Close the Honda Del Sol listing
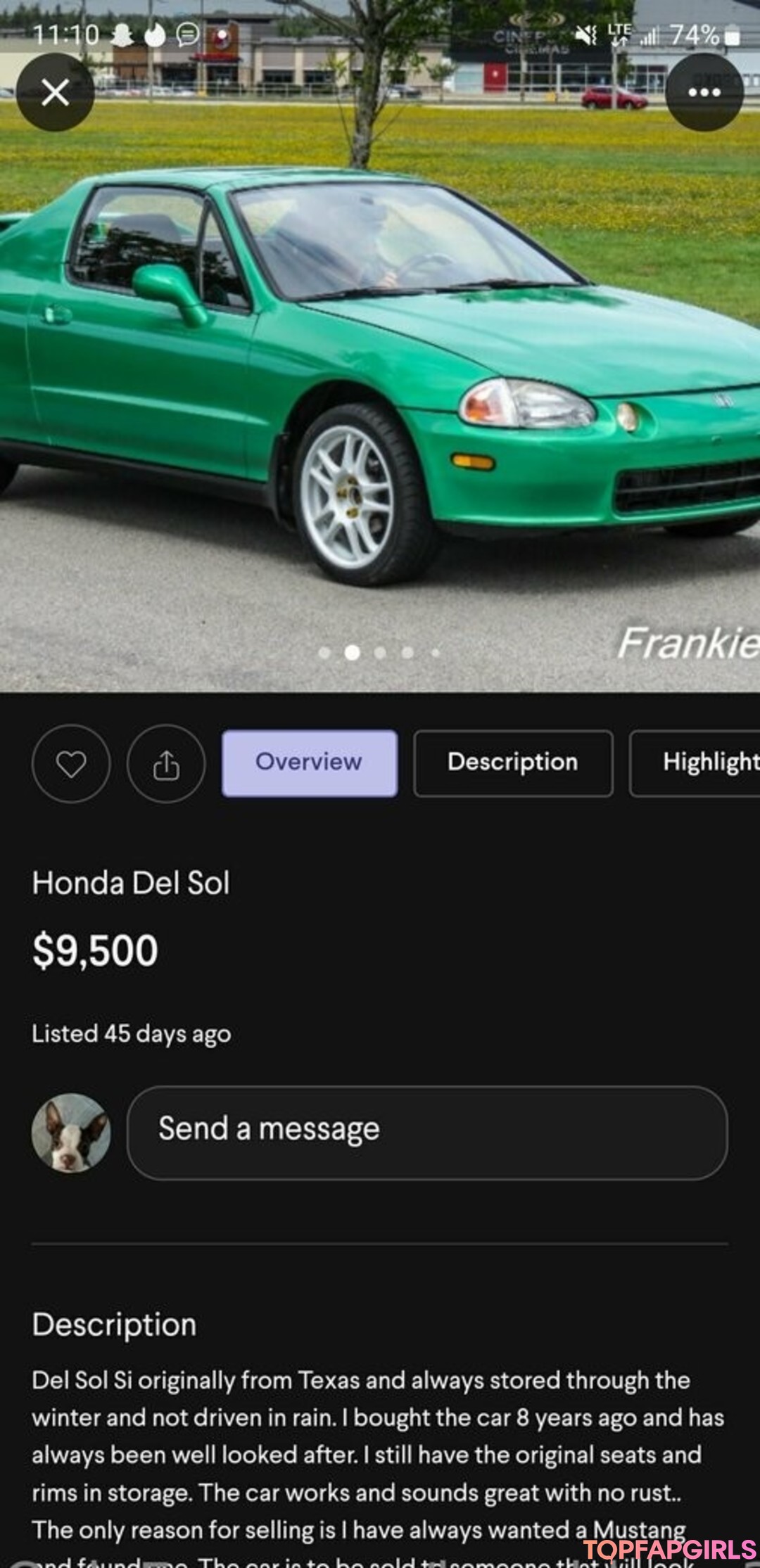This screenshot has height=1568, width=760. (x=55, y=92)
